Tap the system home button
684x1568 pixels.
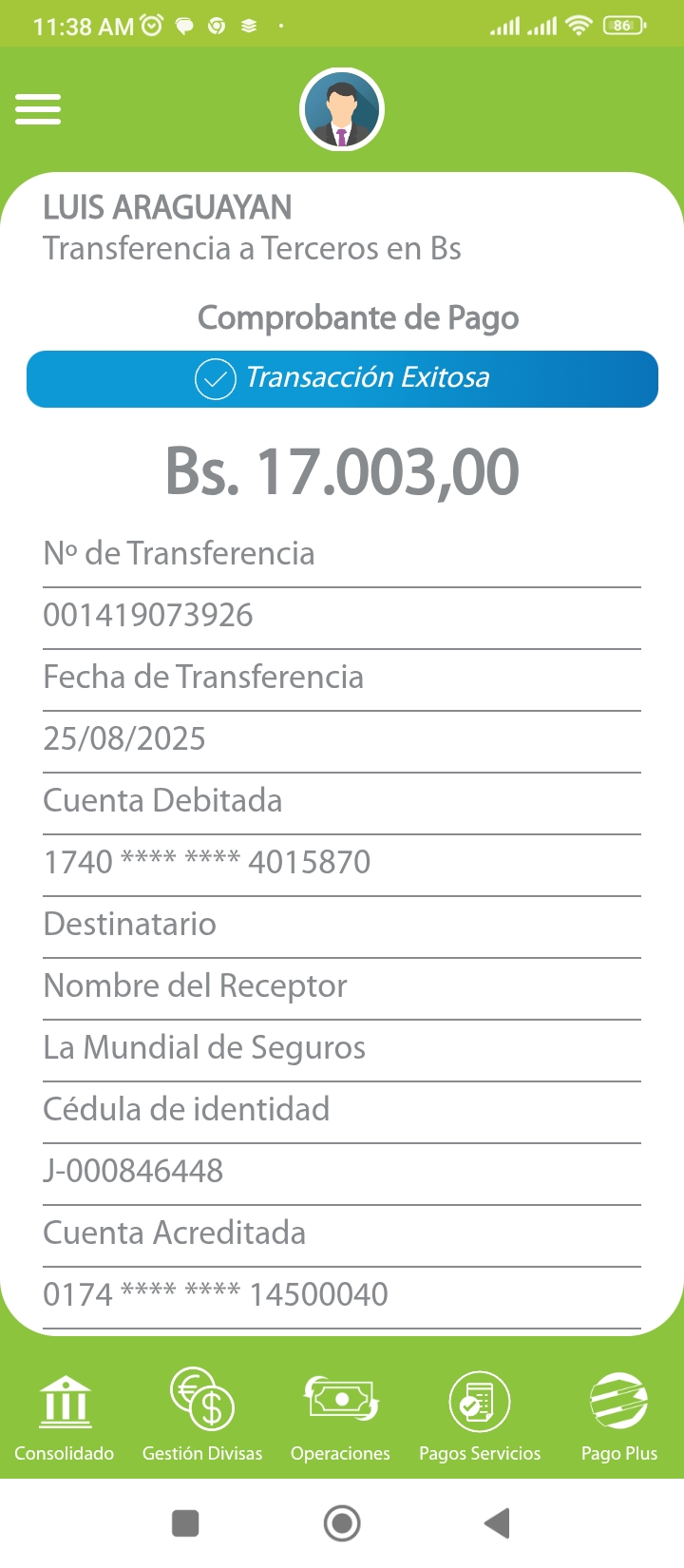pos(342,1522)
